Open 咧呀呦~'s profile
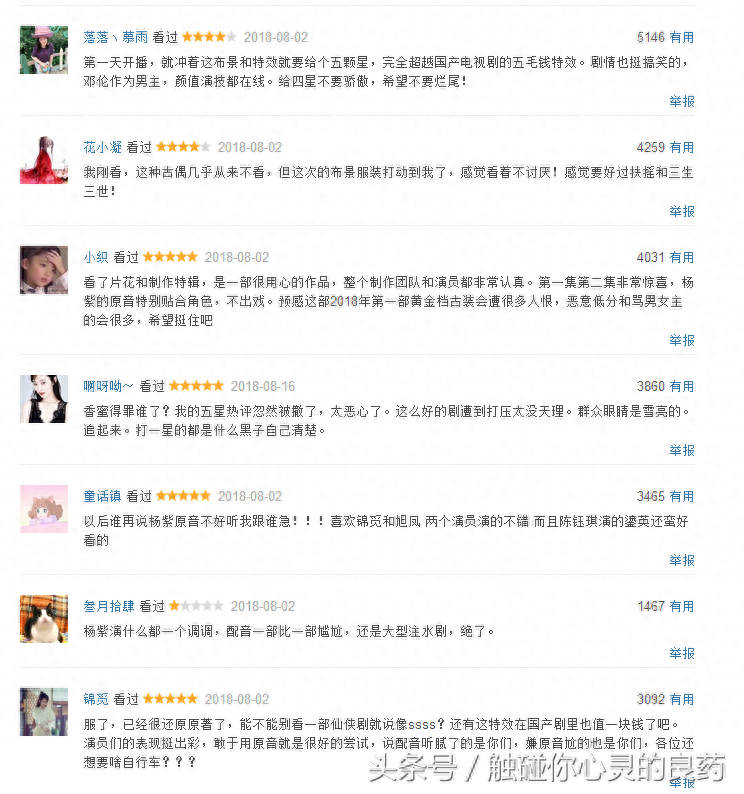Viewport: 744px width, 794px height. (x=108, y=386)
